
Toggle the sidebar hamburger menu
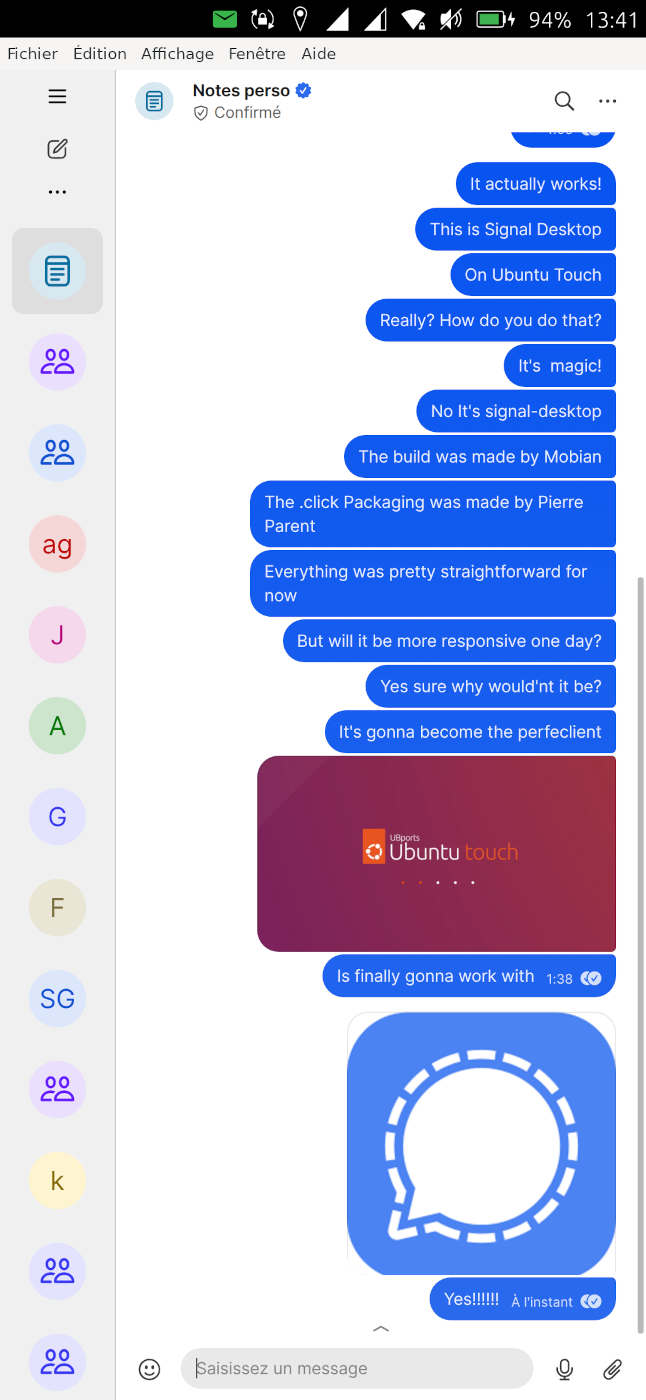point(57,97)
